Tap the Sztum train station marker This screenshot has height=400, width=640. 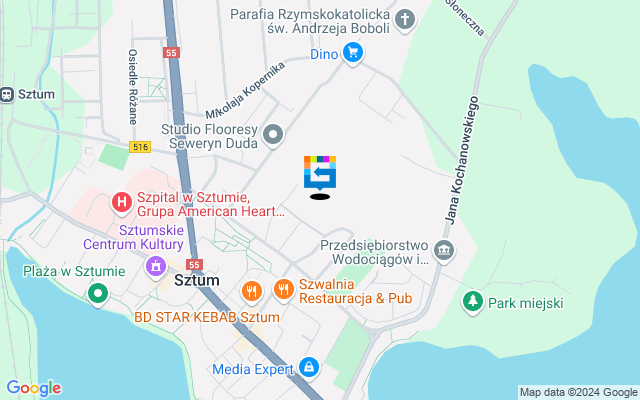tap(6, 94)
